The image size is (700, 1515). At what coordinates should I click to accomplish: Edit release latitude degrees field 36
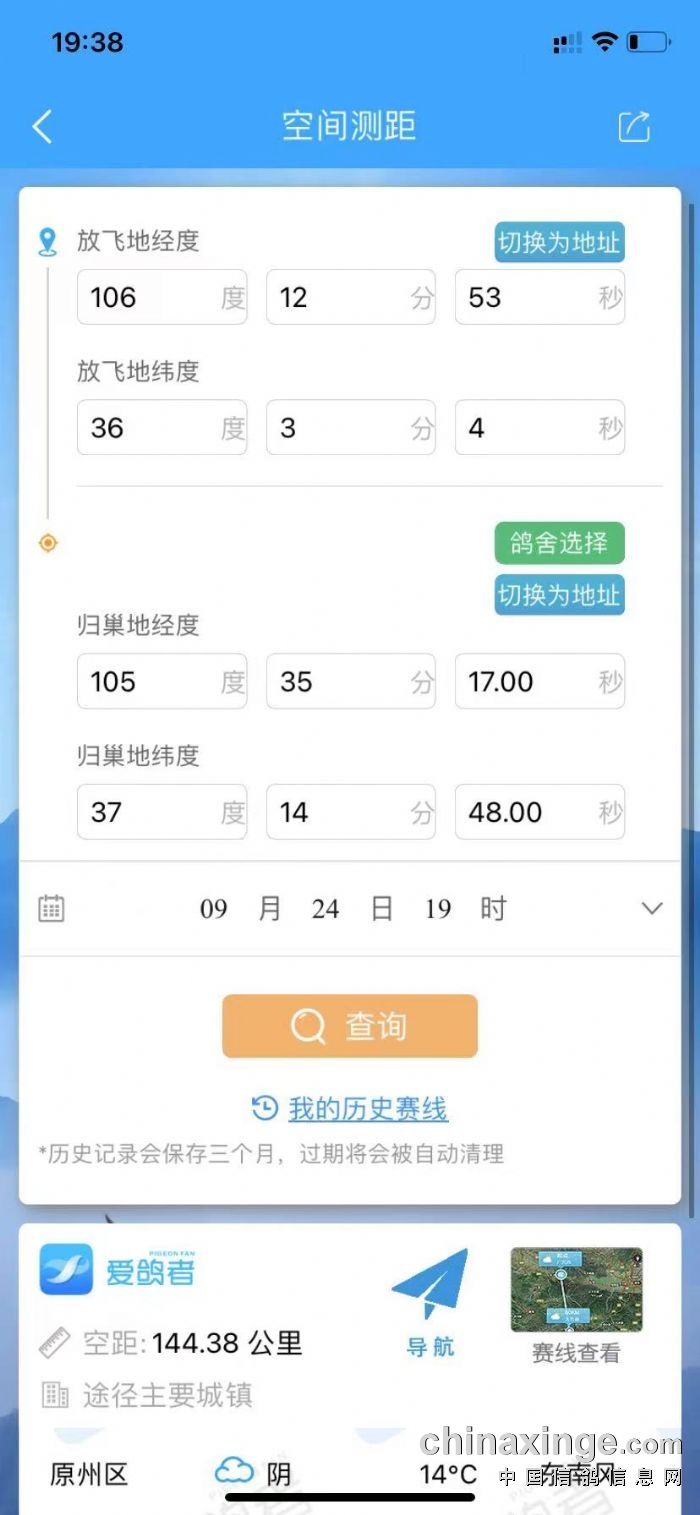click(162, 428)
